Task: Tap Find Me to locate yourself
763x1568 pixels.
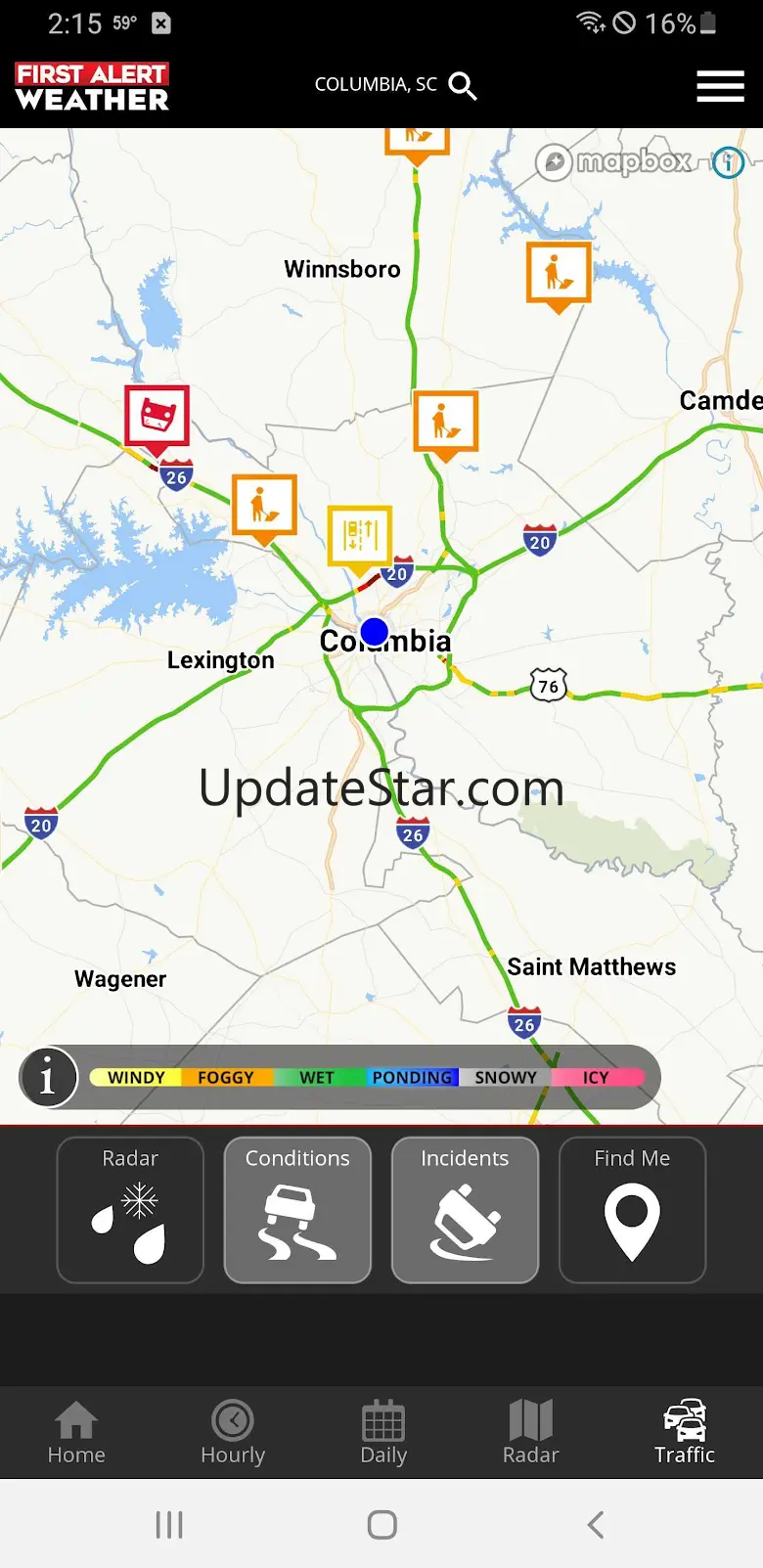Action: click(x=632, y=1209)
